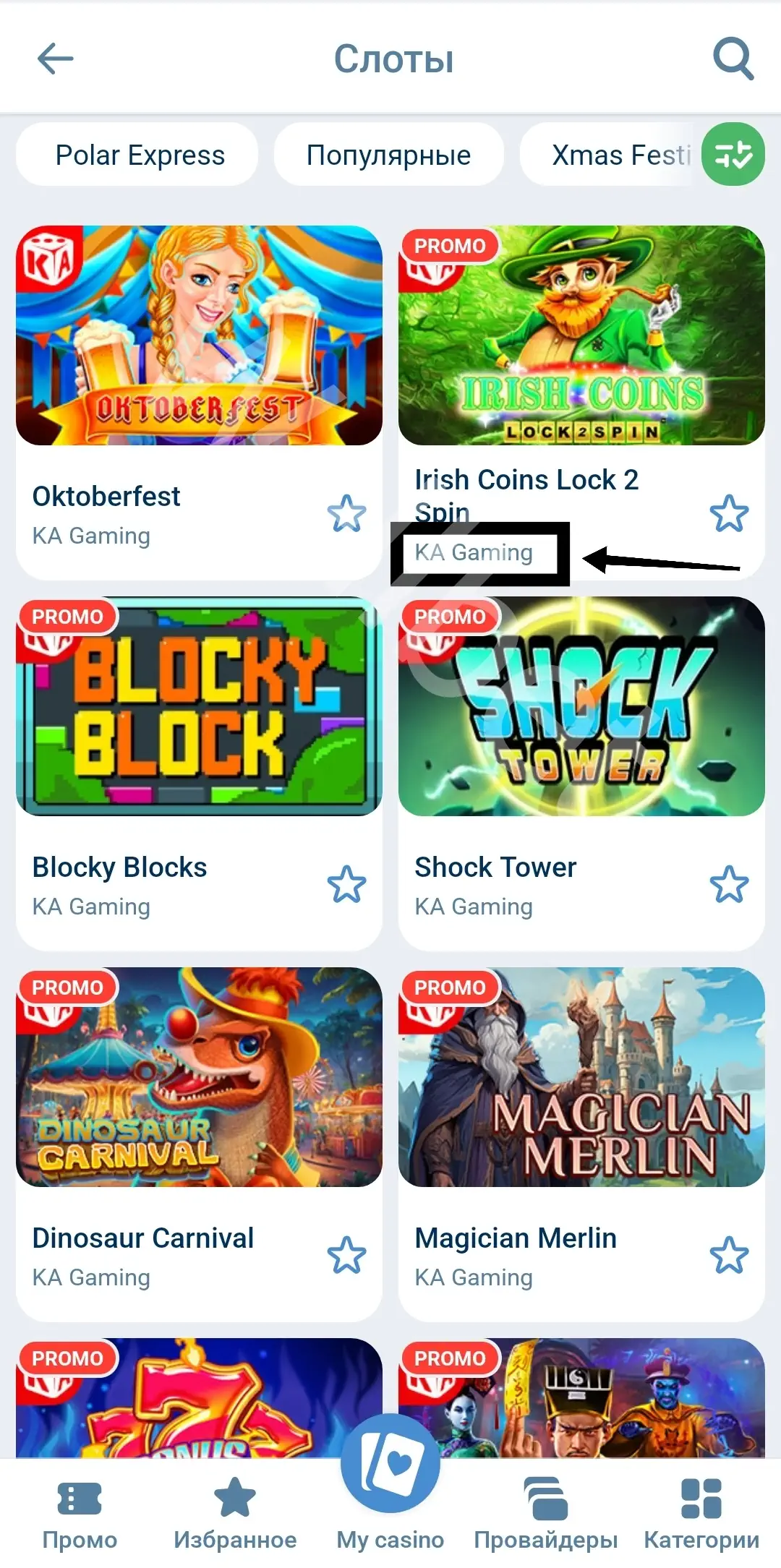Open the green filter settings button
The image size is (781, 1568).
pyautogui.click(x=733, y=155)
